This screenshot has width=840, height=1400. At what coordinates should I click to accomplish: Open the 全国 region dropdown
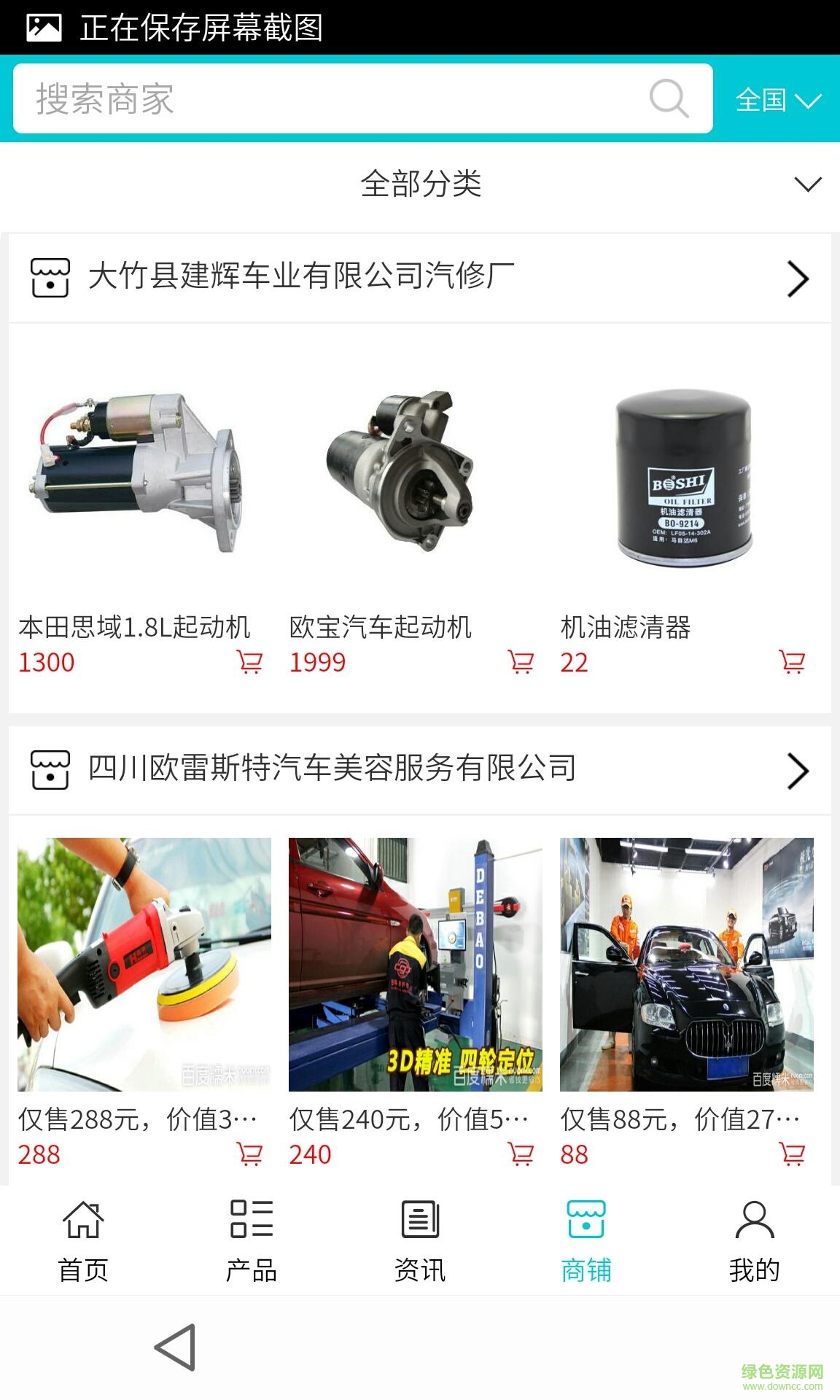pos(777,100)
